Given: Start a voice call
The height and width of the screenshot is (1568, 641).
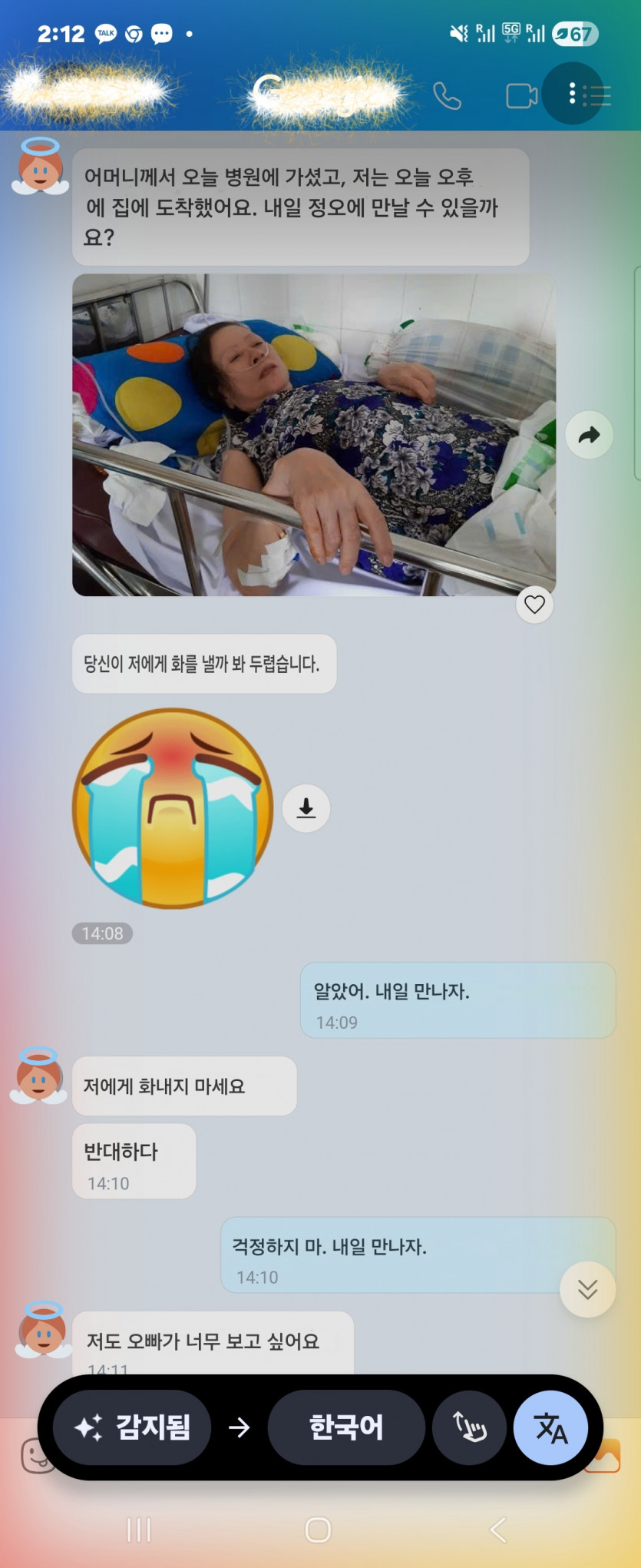Looking at the screenshot, I should pos(447,96).
